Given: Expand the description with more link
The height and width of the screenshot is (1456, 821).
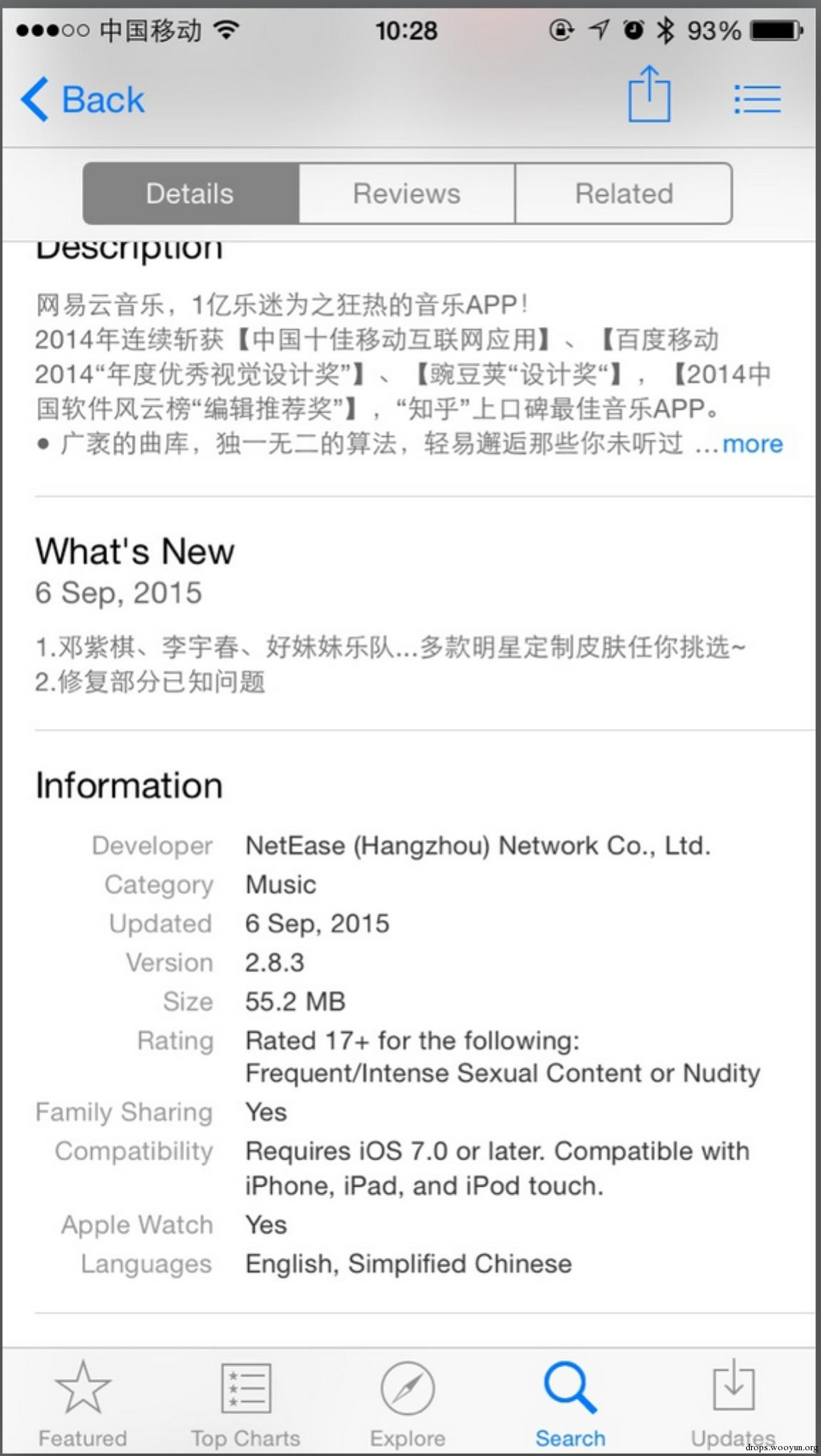Looking at the screenshot, I should pos(752,444).
